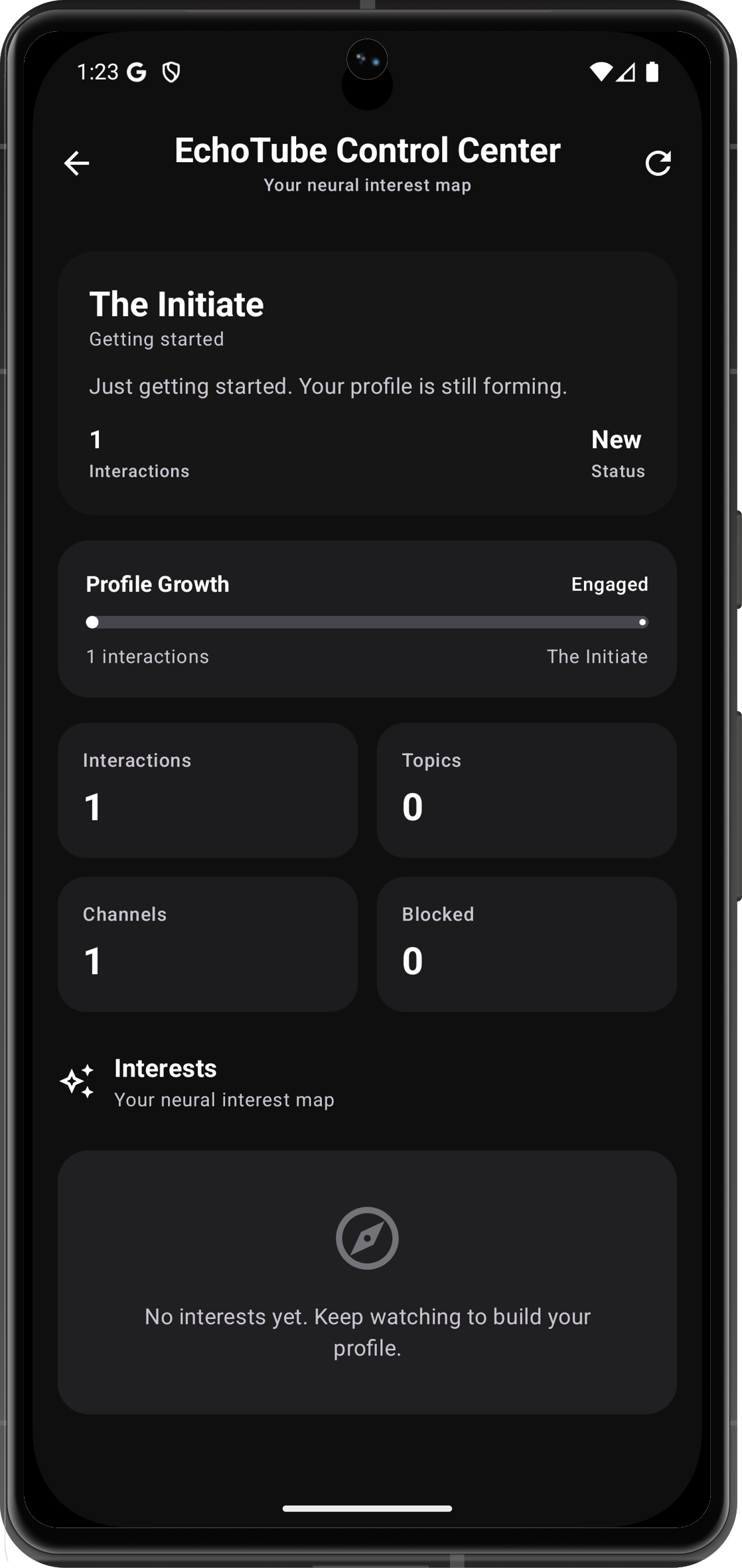Click the Wi-Fi icon in the status bar

(601, 73)
